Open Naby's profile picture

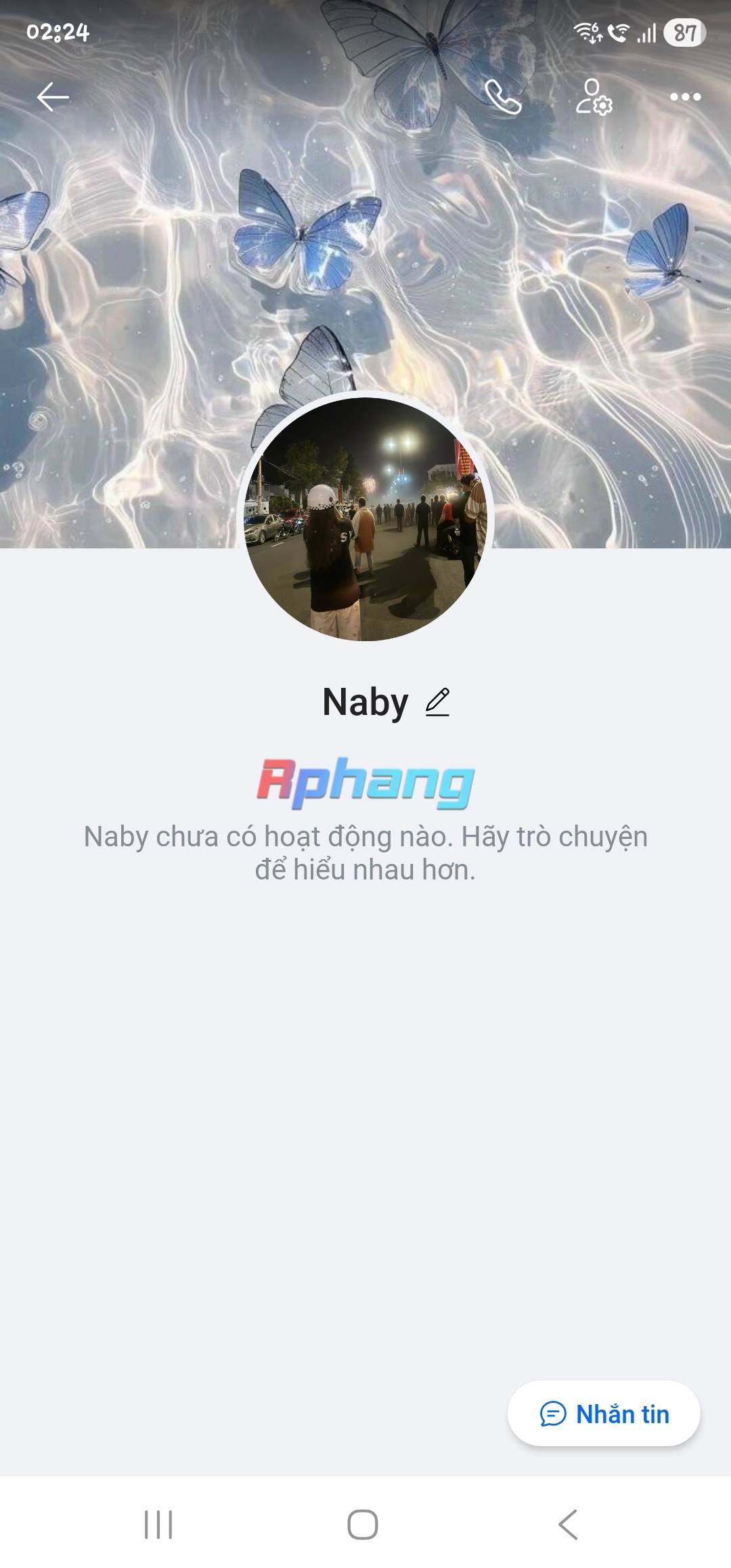(x=365, y=519)
